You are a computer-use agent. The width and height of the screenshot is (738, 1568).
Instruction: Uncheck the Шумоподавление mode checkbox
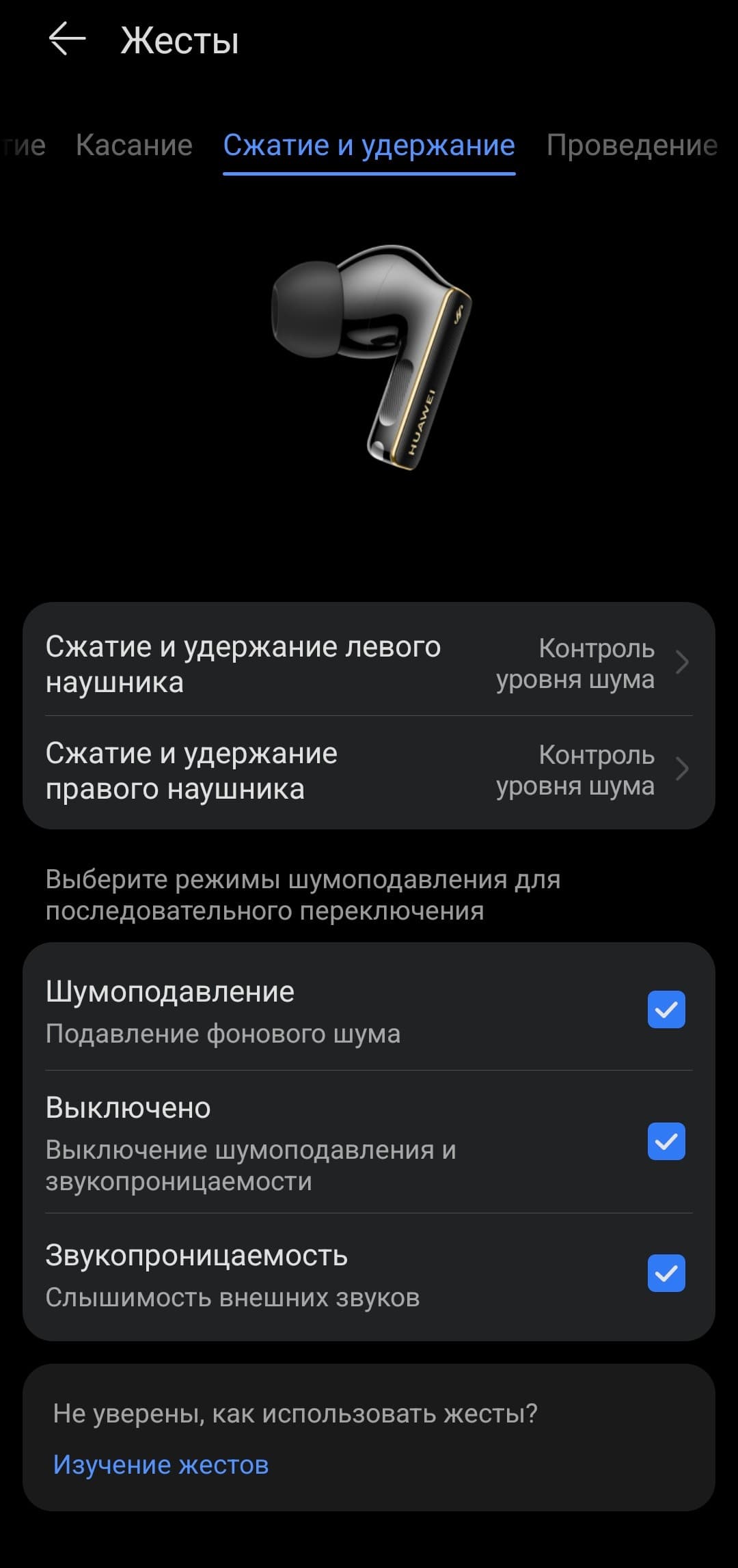[x=666, y=1010]
